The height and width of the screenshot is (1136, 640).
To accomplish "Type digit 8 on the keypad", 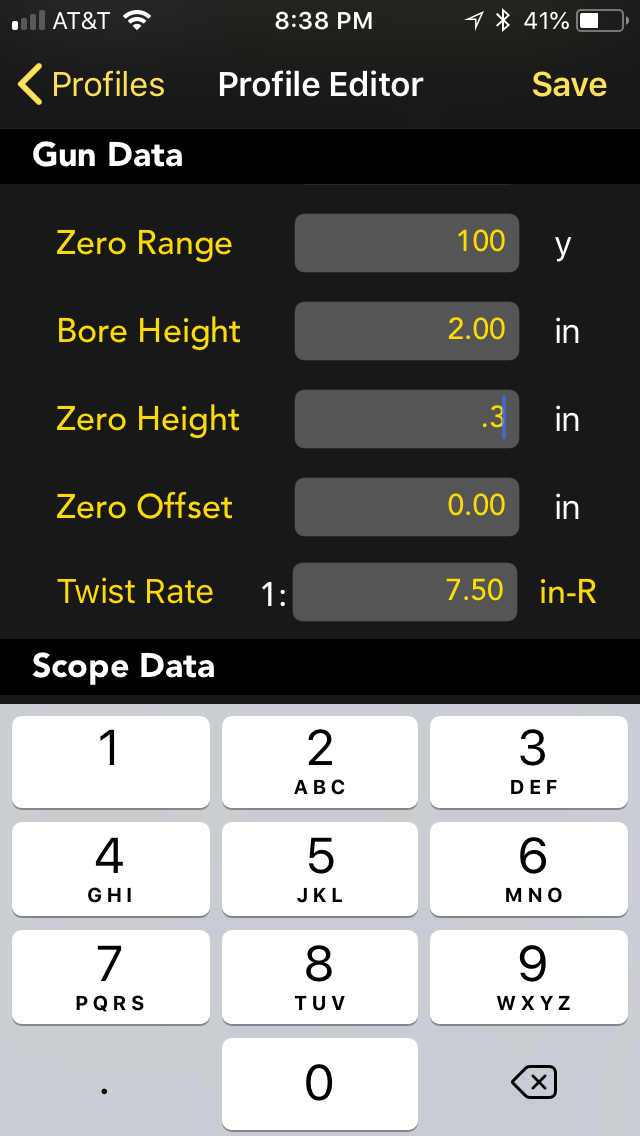I will [x=320, y=977].
